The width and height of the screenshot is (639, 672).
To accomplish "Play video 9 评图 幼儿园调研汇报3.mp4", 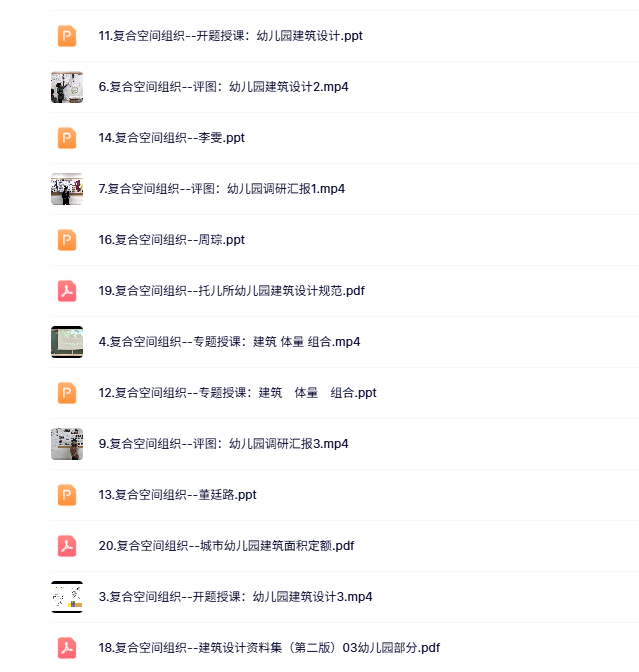I will 223,444.
